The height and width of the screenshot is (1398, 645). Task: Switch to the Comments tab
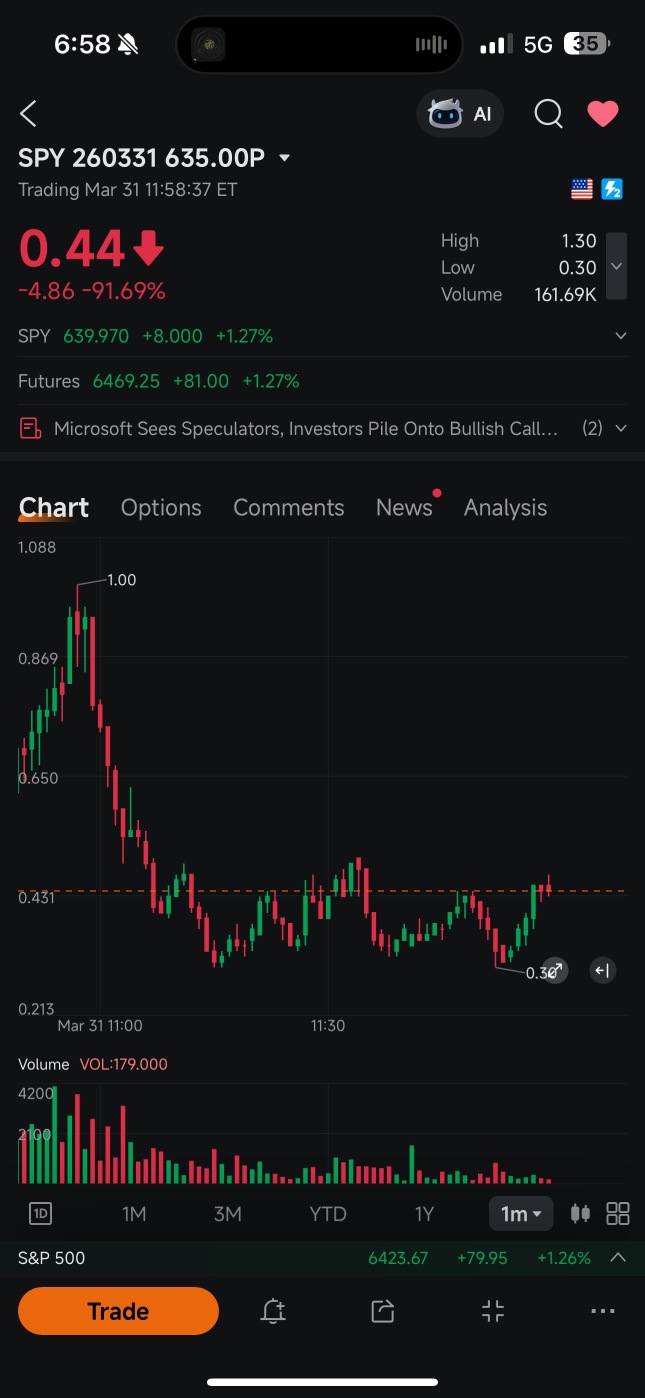point(288,508)
